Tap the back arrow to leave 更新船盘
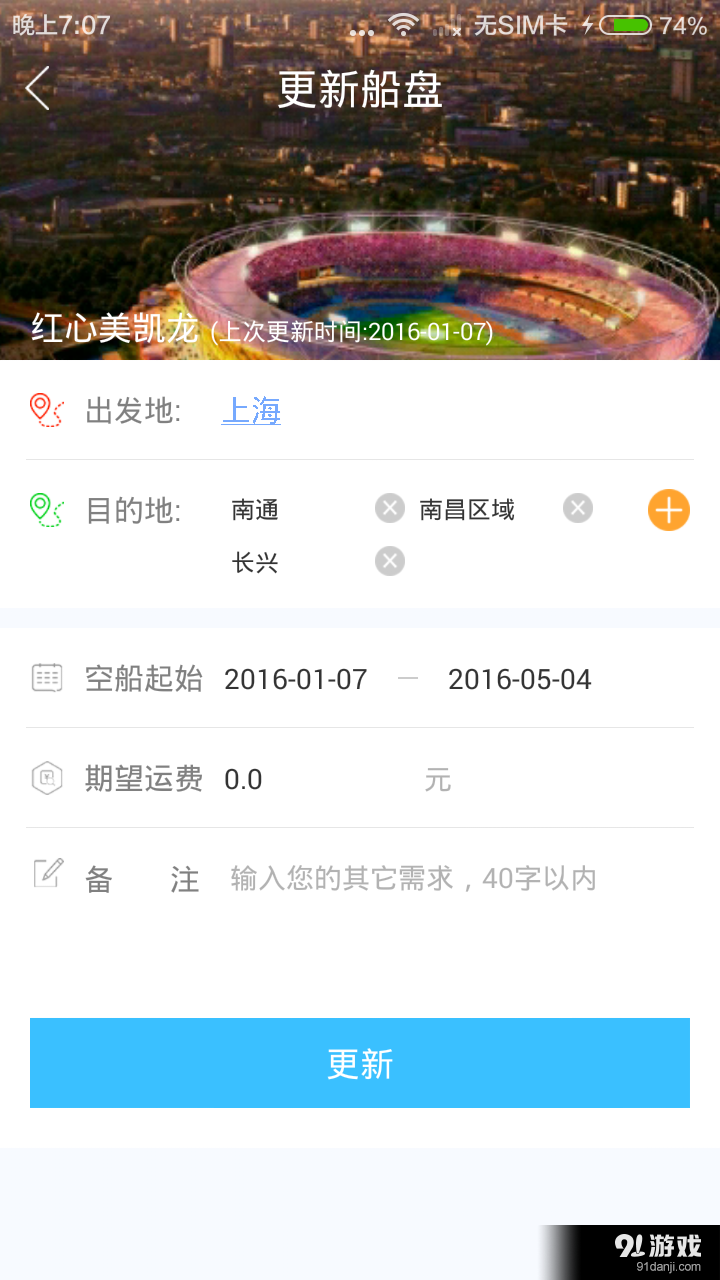The image size is (720, 1280). point(37,88)
